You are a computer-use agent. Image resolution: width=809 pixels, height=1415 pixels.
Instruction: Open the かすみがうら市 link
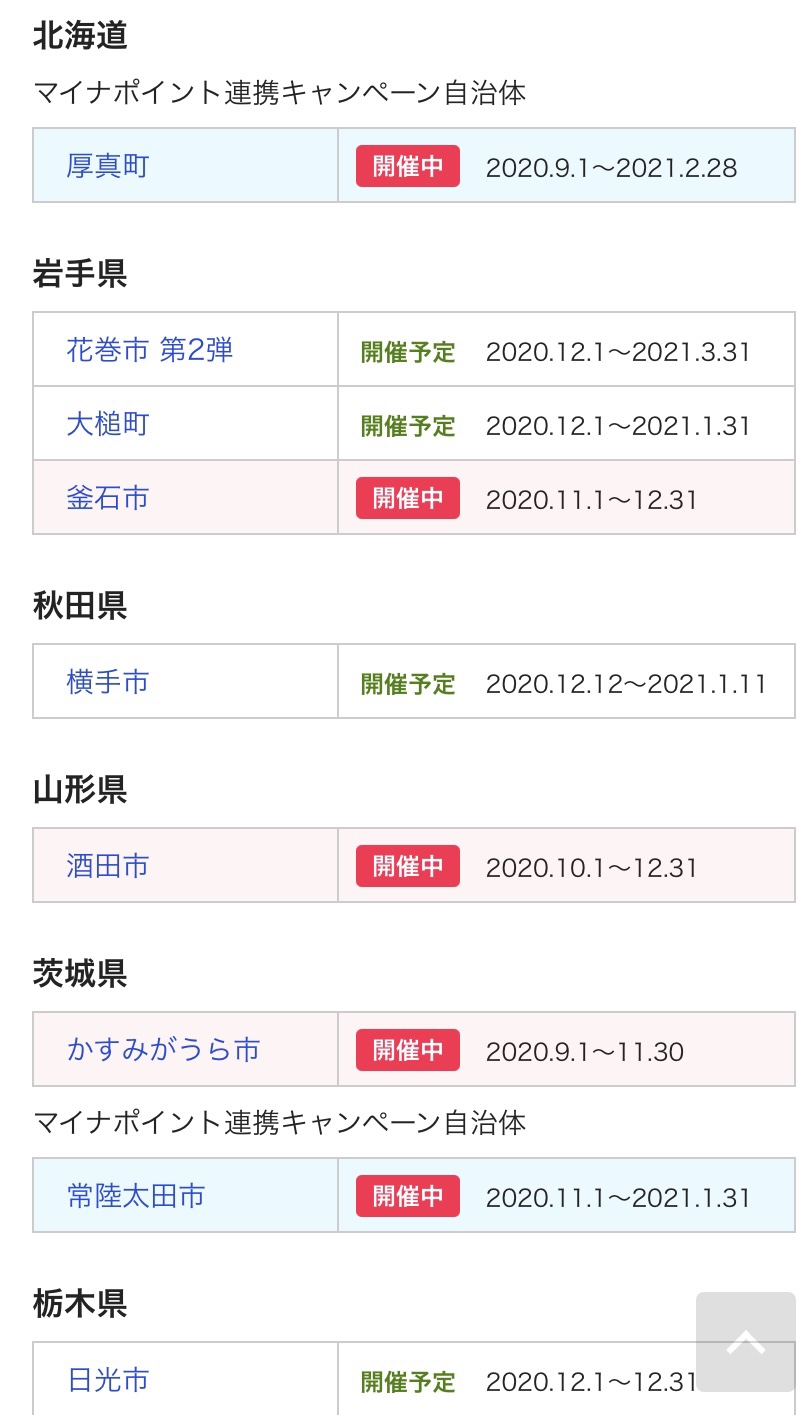164,1050
